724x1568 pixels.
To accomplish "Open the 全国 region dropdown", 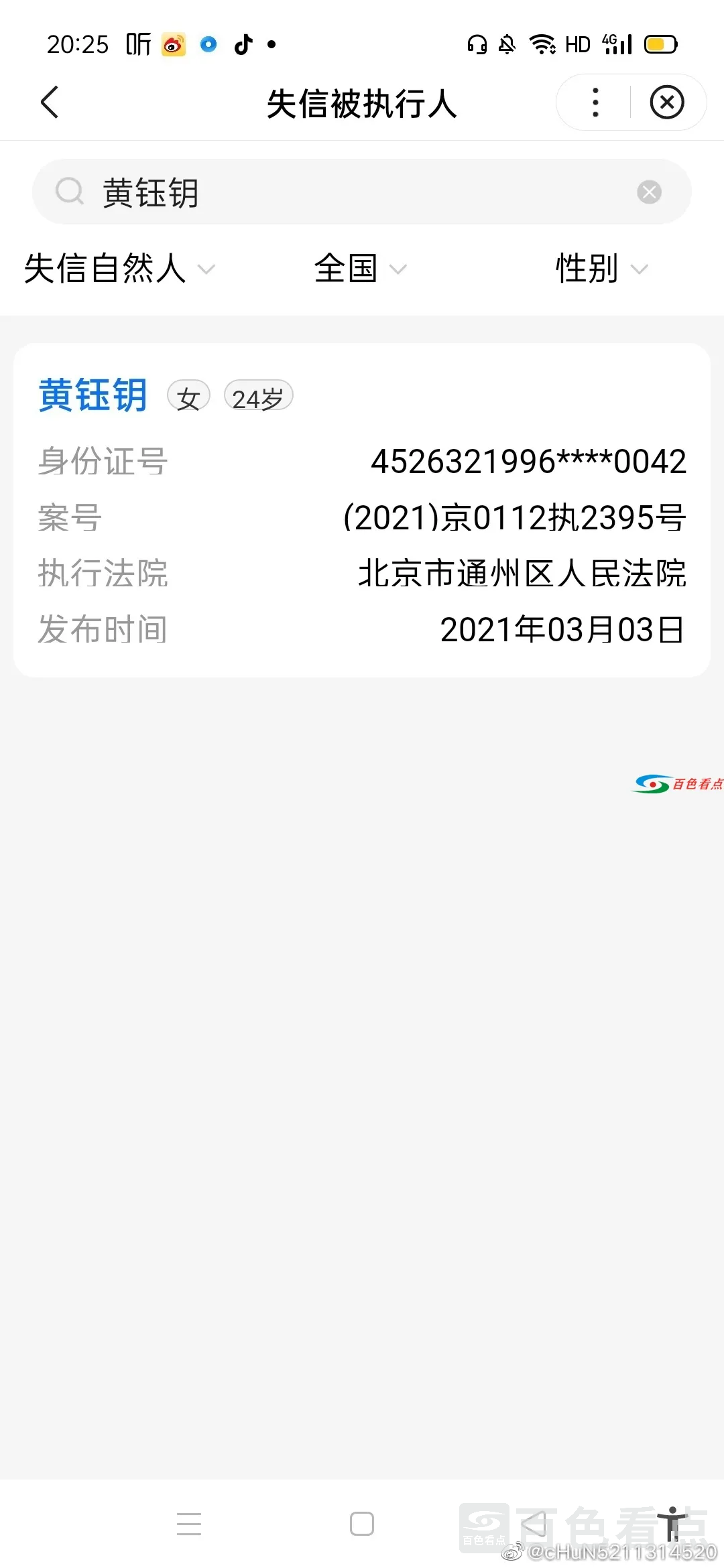I will [x=360, y=269].
